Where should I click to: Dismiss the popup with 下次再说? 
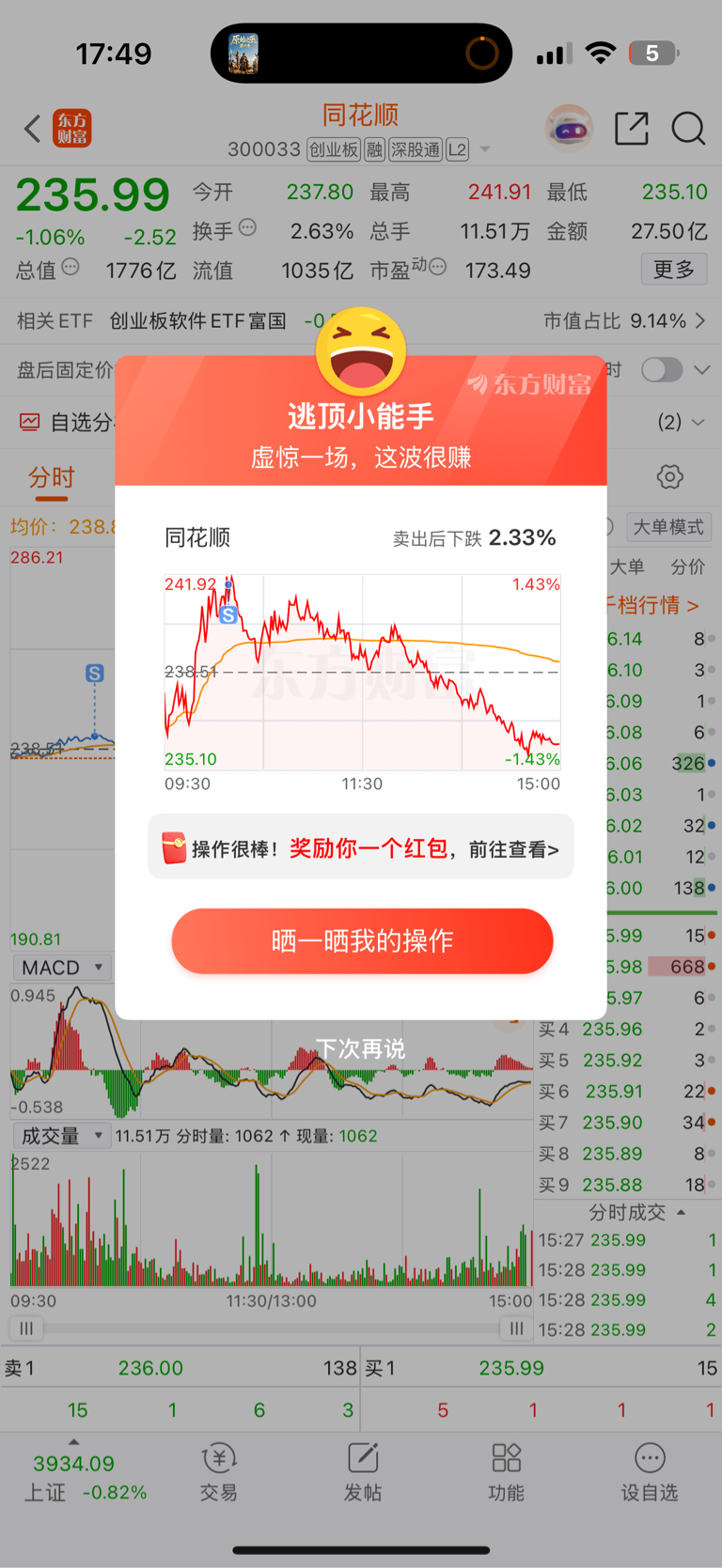(x=361, y=1048)
